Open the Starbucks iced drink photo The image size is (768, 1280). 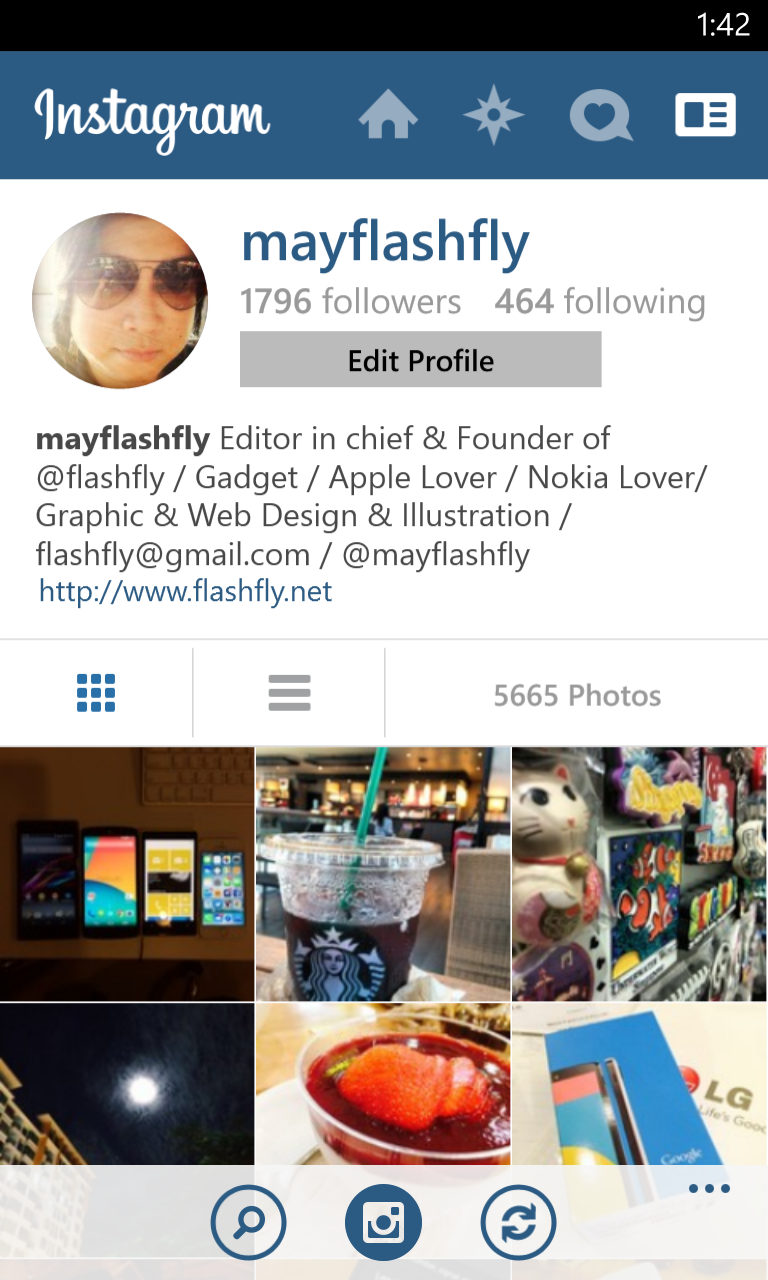click(x=383, y=874)
